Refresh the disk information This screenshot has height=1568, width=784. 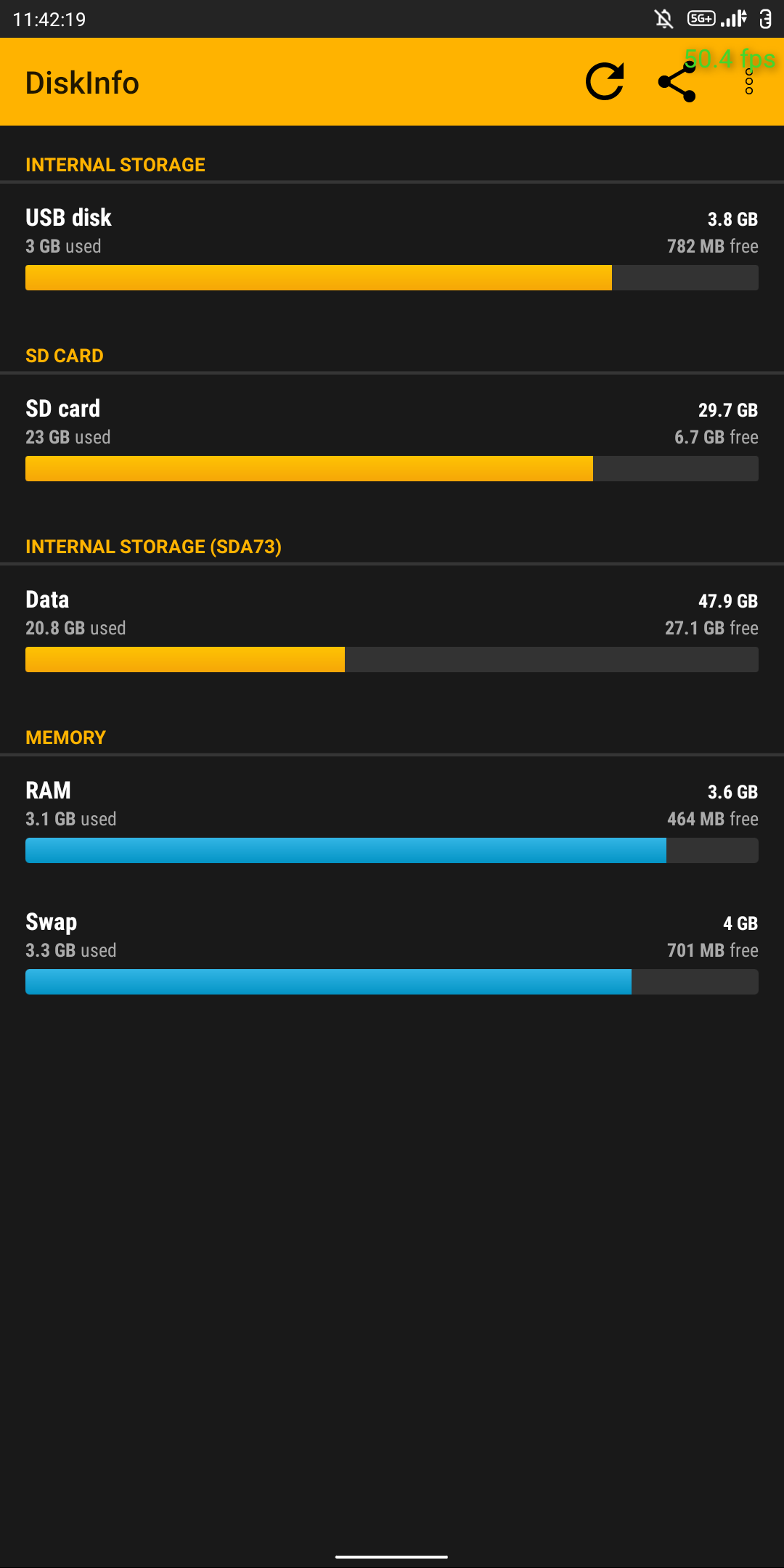point(605,81)
